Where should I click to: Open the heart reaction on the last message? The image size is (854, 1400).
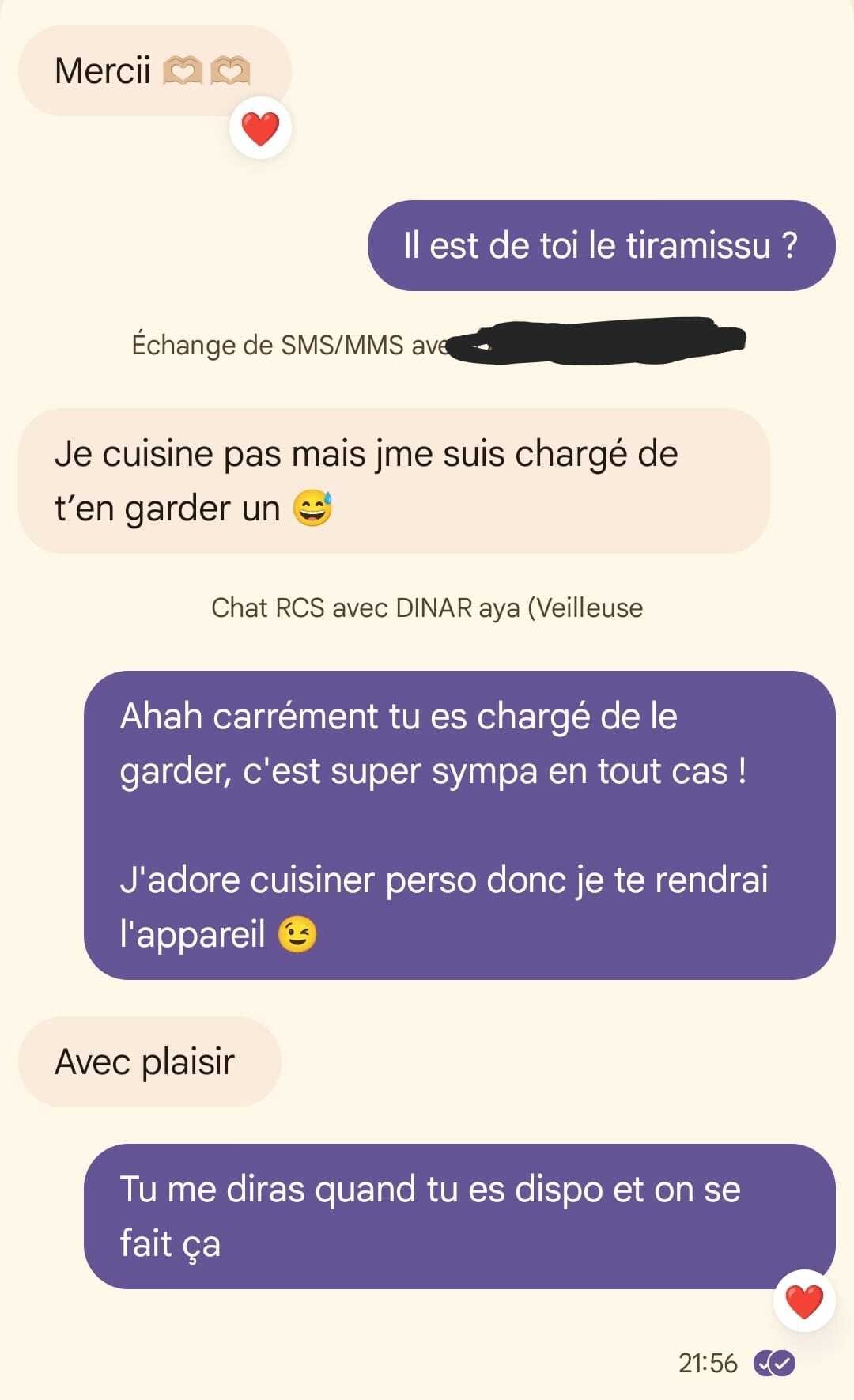tap(803, 1301)
